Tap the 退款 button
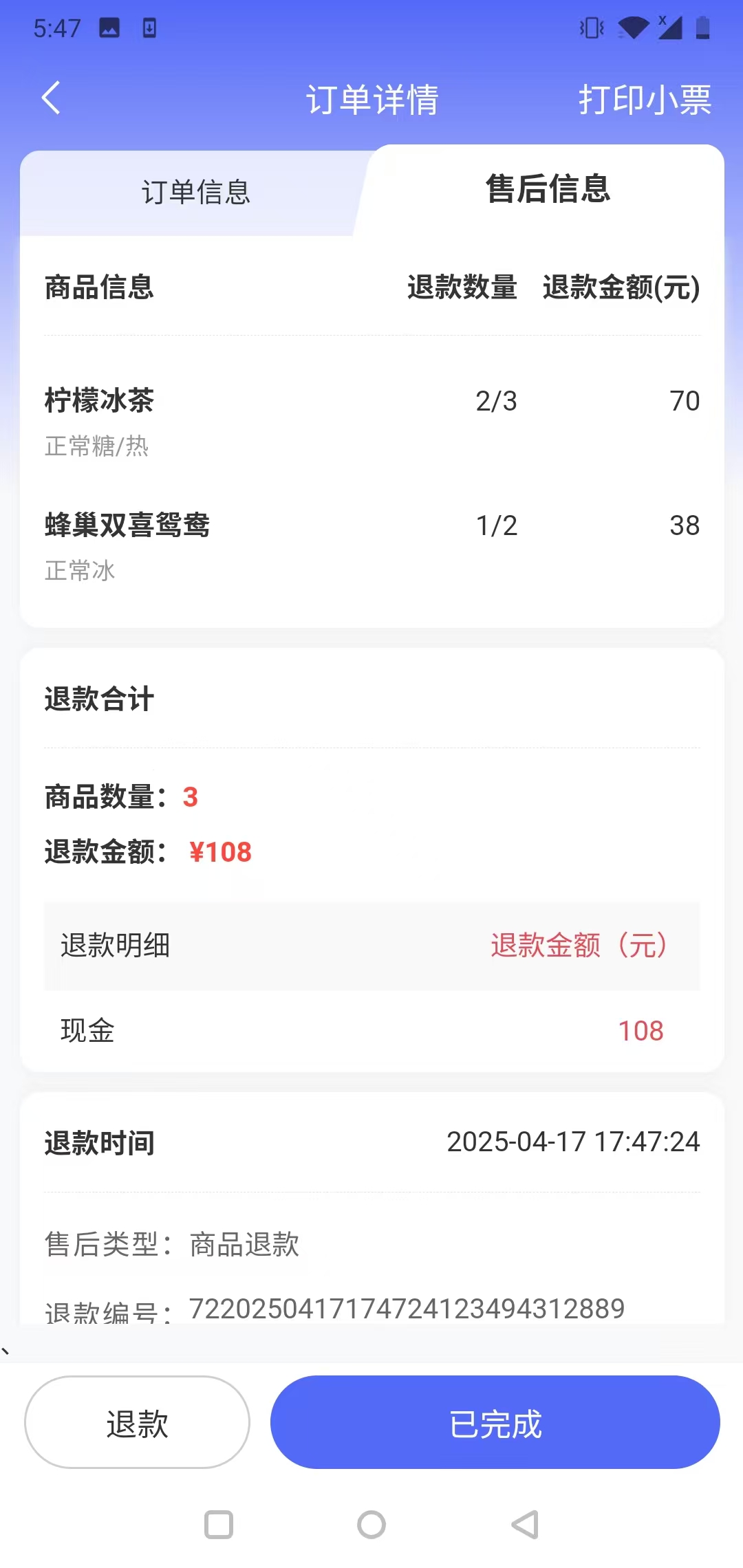 pyautogui.click(x=137, y=1422)
